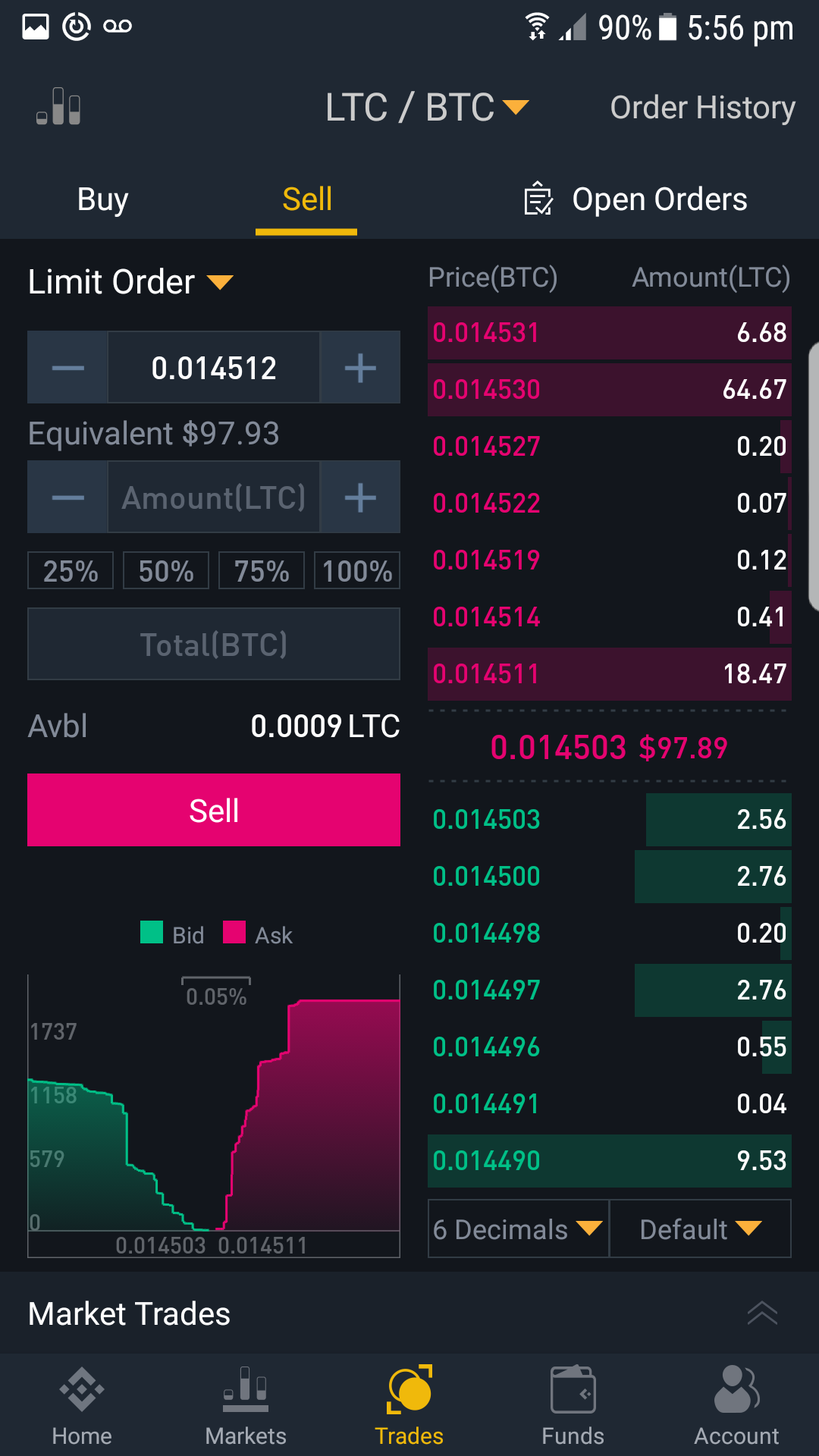This screenshot has height=1456, width=819.
Task: Decrease the price with the minus button
Action: click(67, 368)
